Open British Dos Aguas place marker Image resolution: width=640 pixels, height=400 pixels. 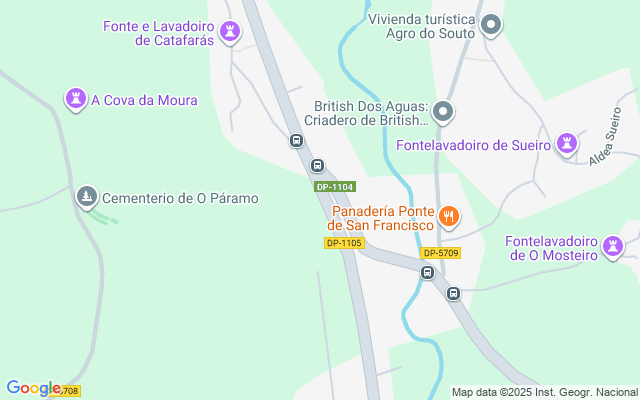click(x=445, y=112)
